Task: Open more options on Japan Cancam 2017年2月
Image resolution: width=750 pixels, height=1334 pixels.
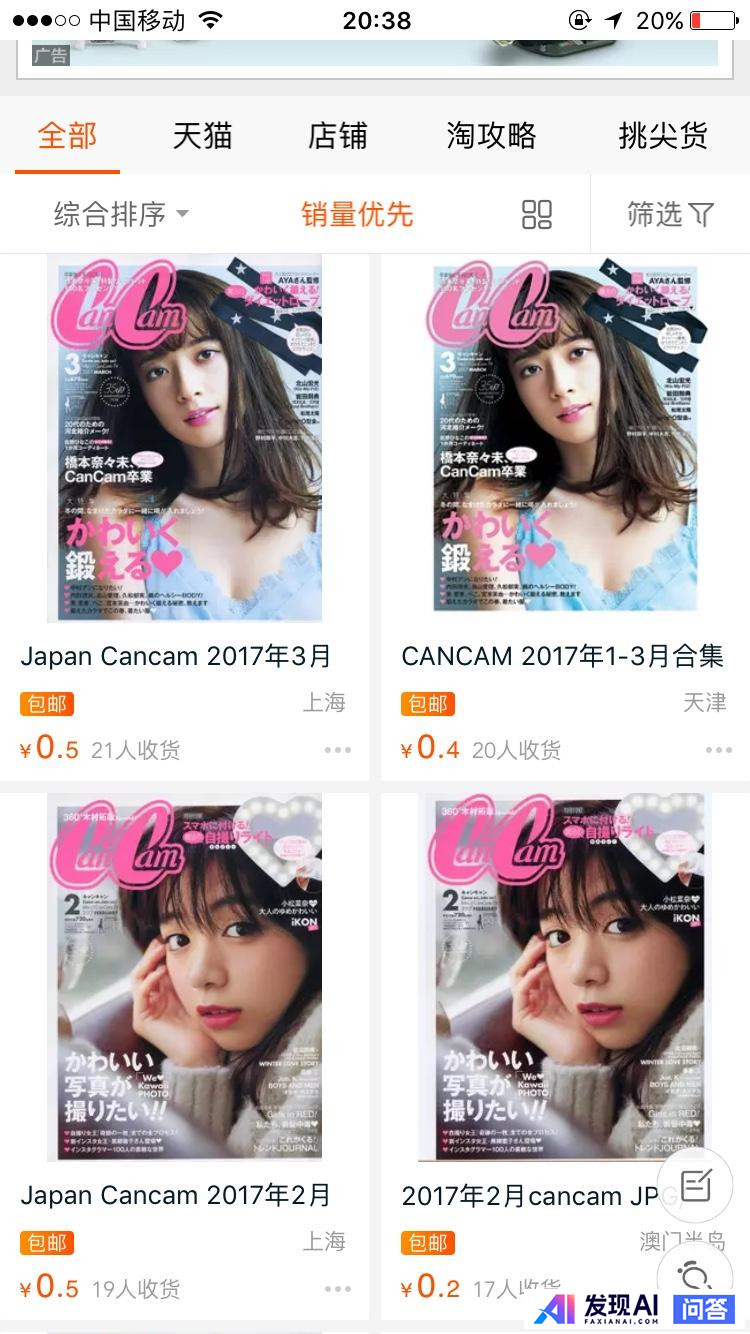Action: 338,1289
